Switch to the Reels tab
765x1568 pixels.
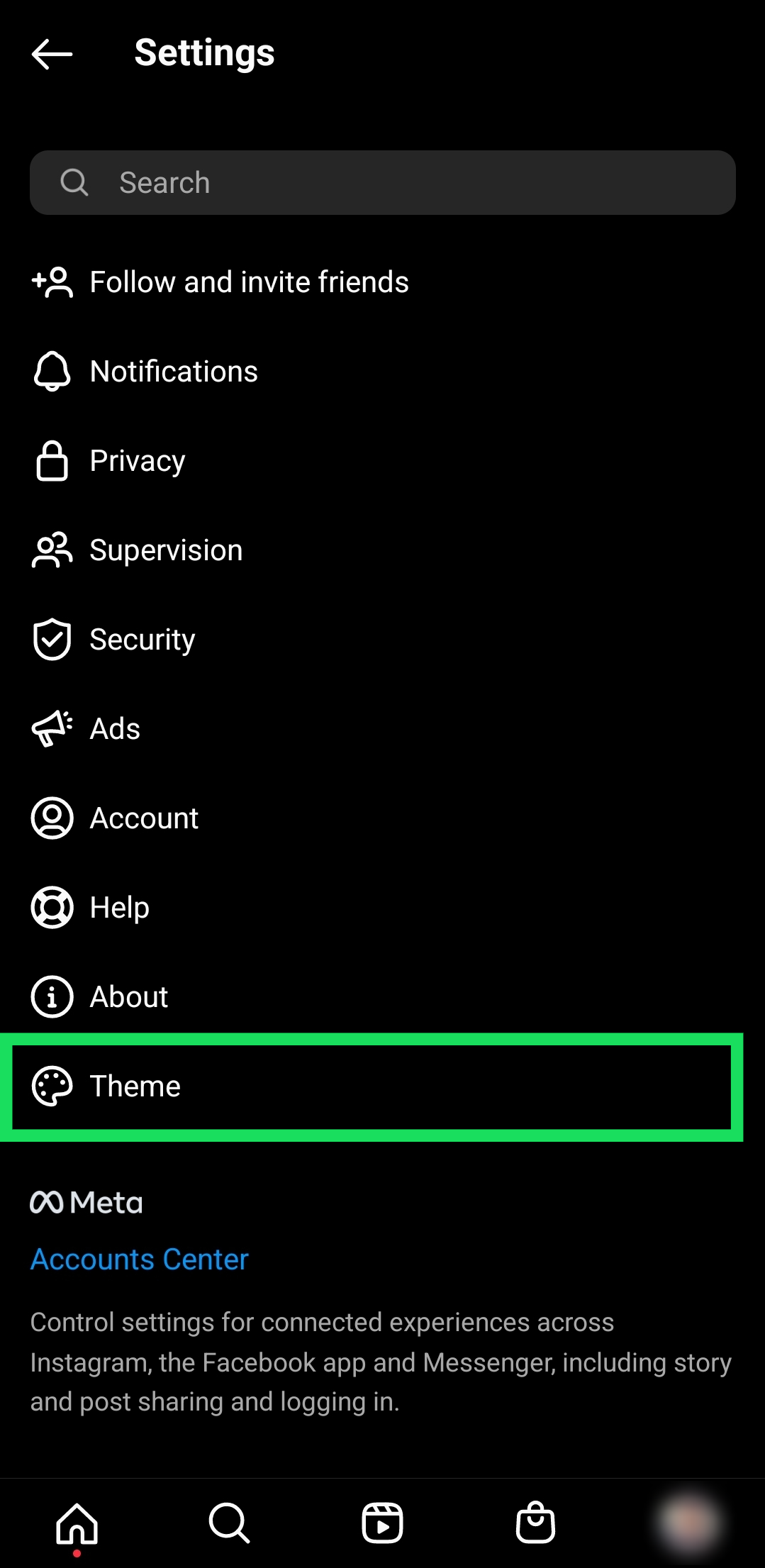pos(382,1523)
